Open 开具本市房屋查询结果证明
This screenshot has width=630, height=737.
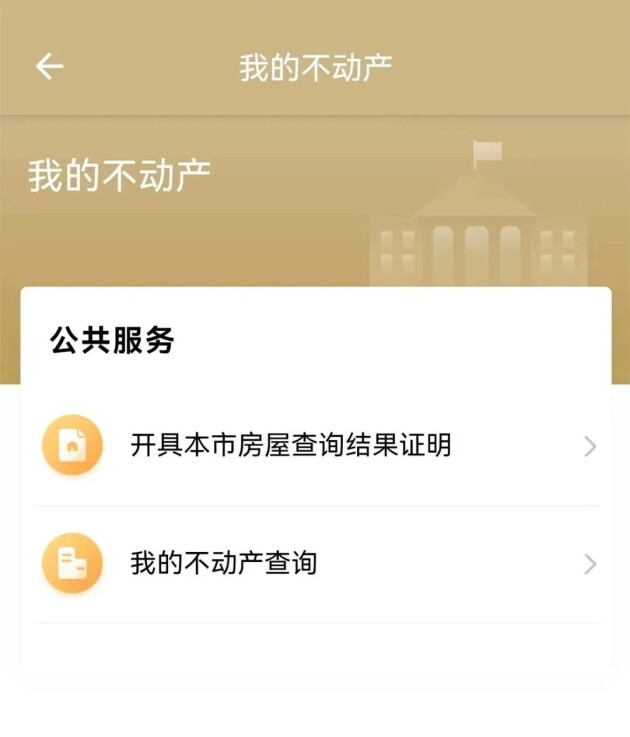(x=316, y=446)
